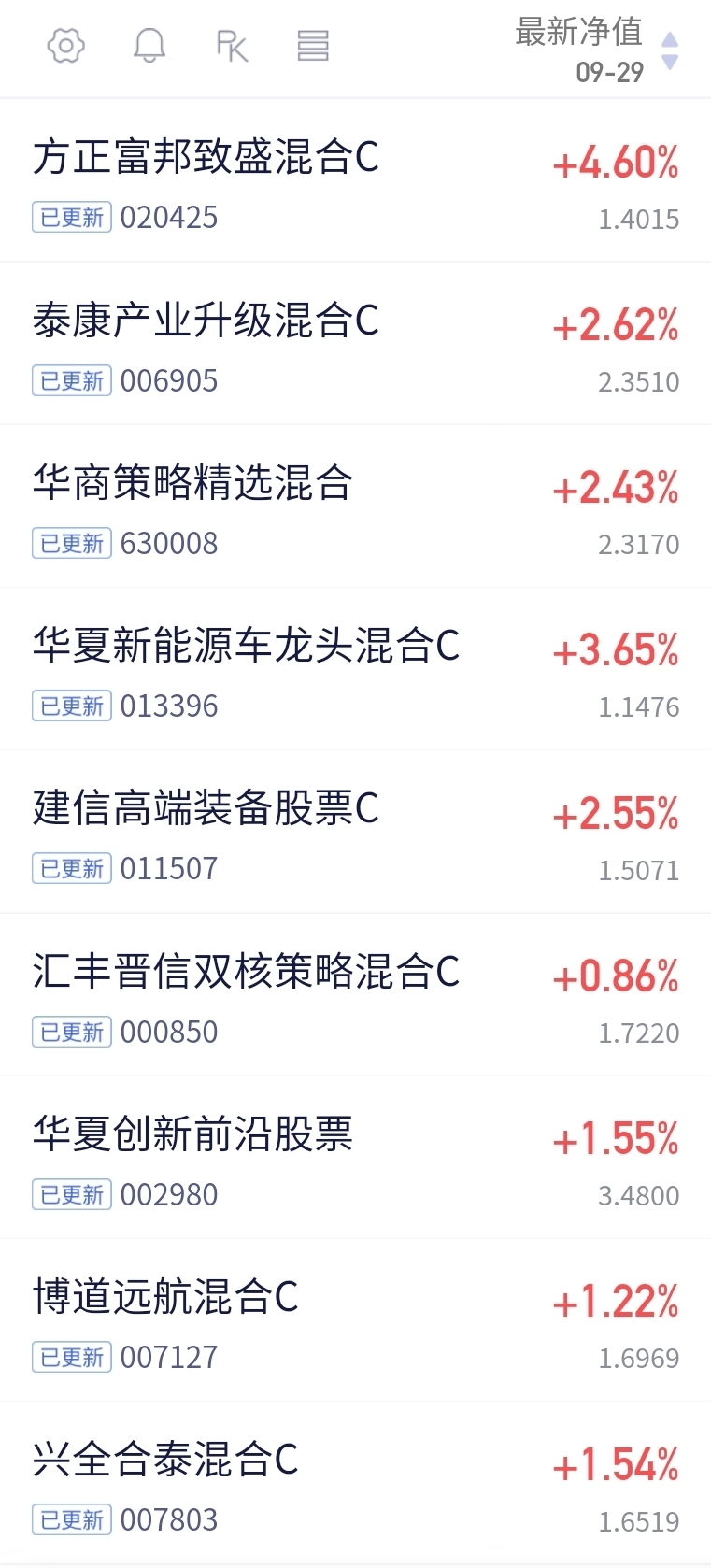View details of 华商策略精选混合
Screen dimensions: 711x1568
(355, 506)
